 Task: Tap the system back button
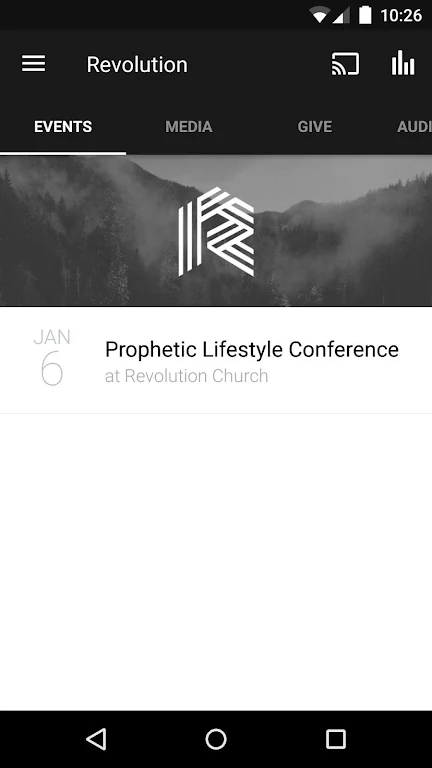tap(96, 739)
